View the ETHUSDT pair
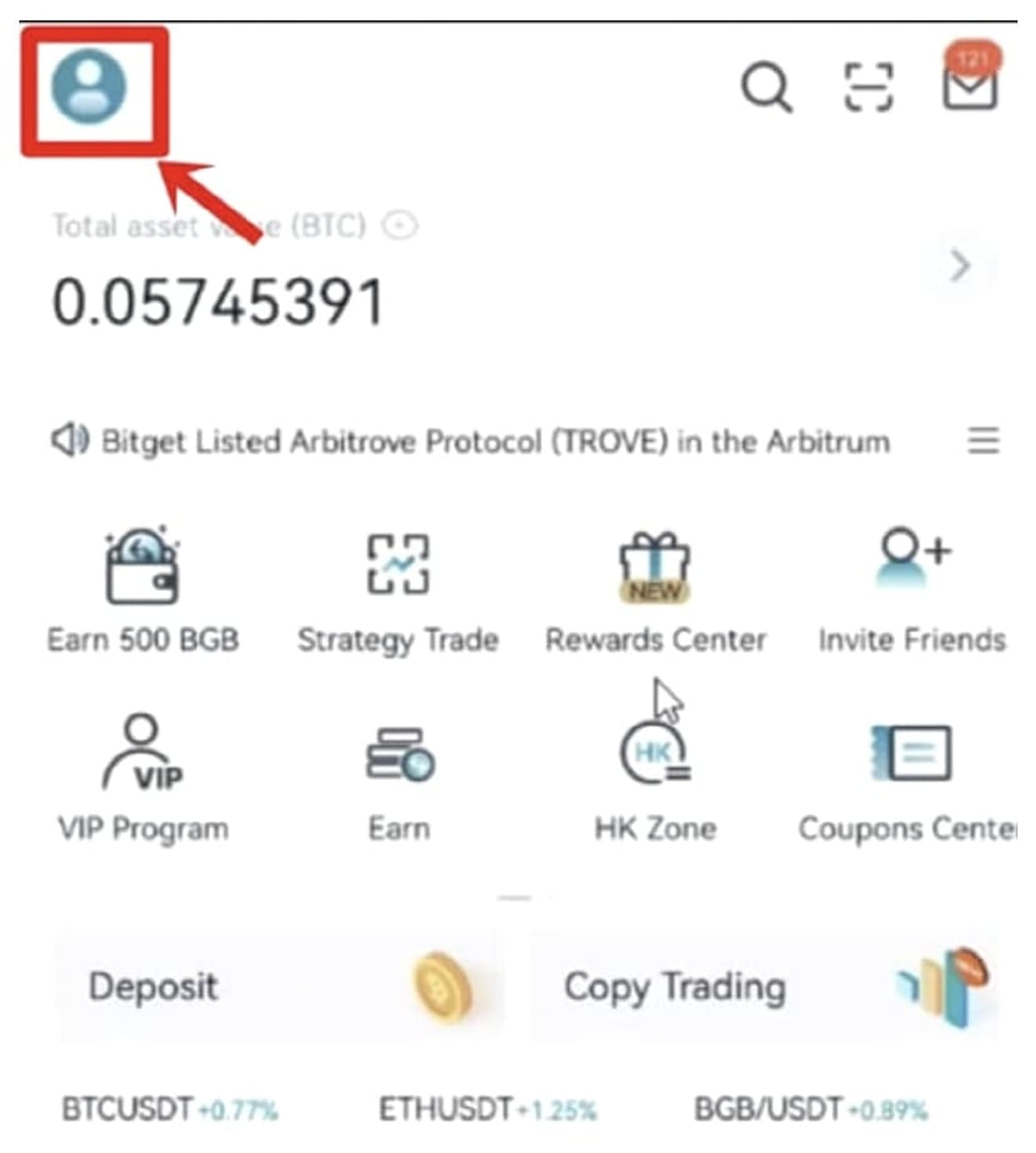The width and height of the screenshot is (1036, 1153). point(487,1110)
